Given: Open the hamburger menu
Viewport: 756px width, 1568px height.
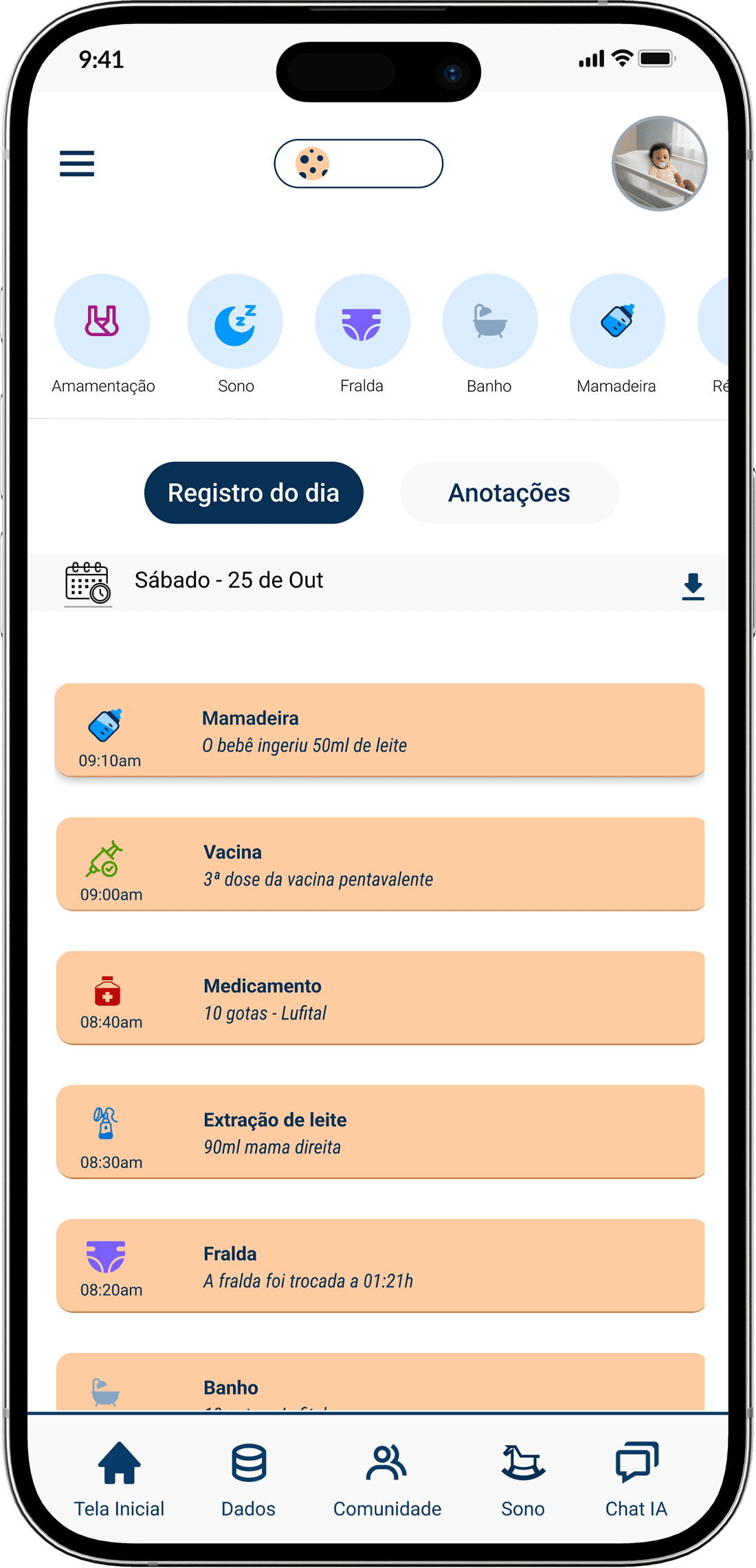Looking at the screenshot, I should click(77, 164).
